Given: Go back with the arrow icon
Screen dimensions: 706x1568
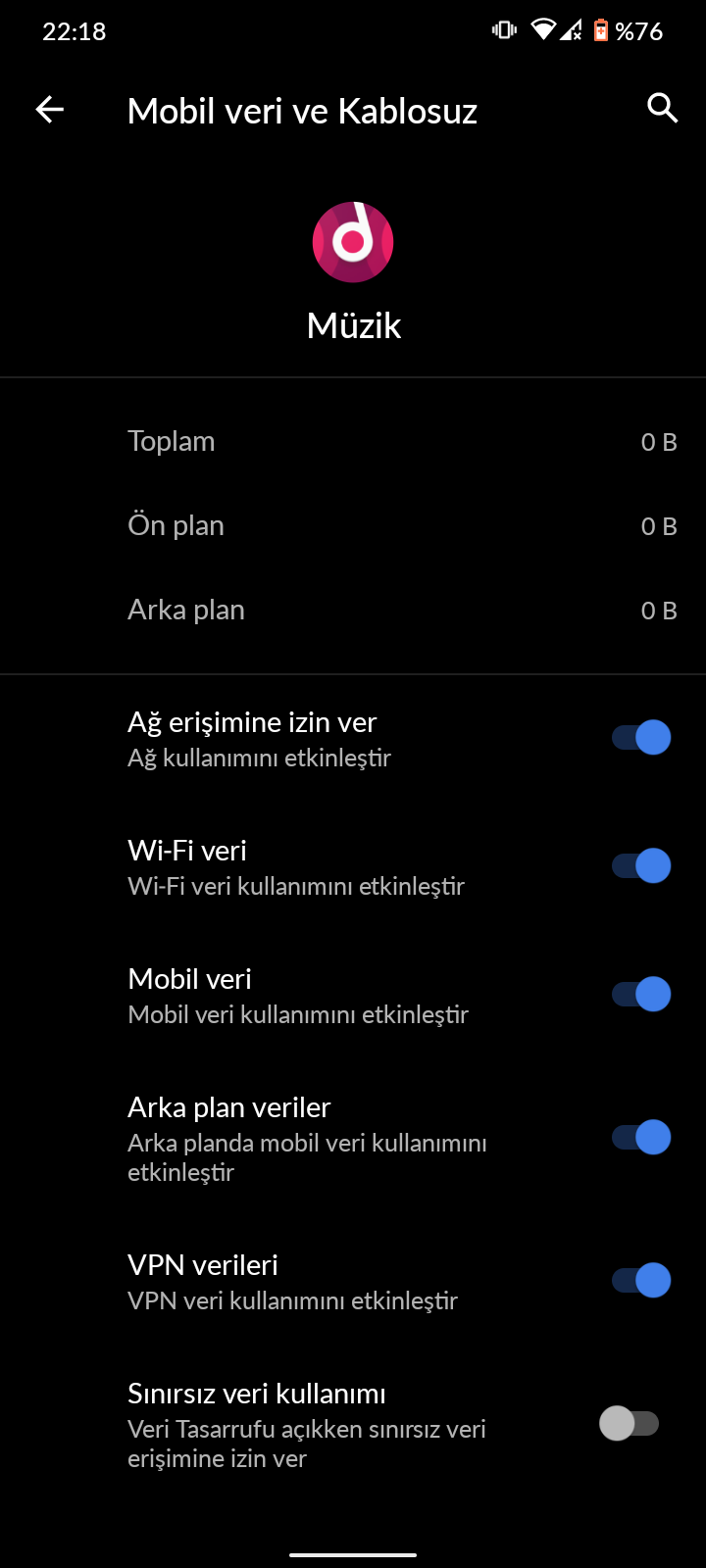Looking at the screenshot, I should (50, 110).
